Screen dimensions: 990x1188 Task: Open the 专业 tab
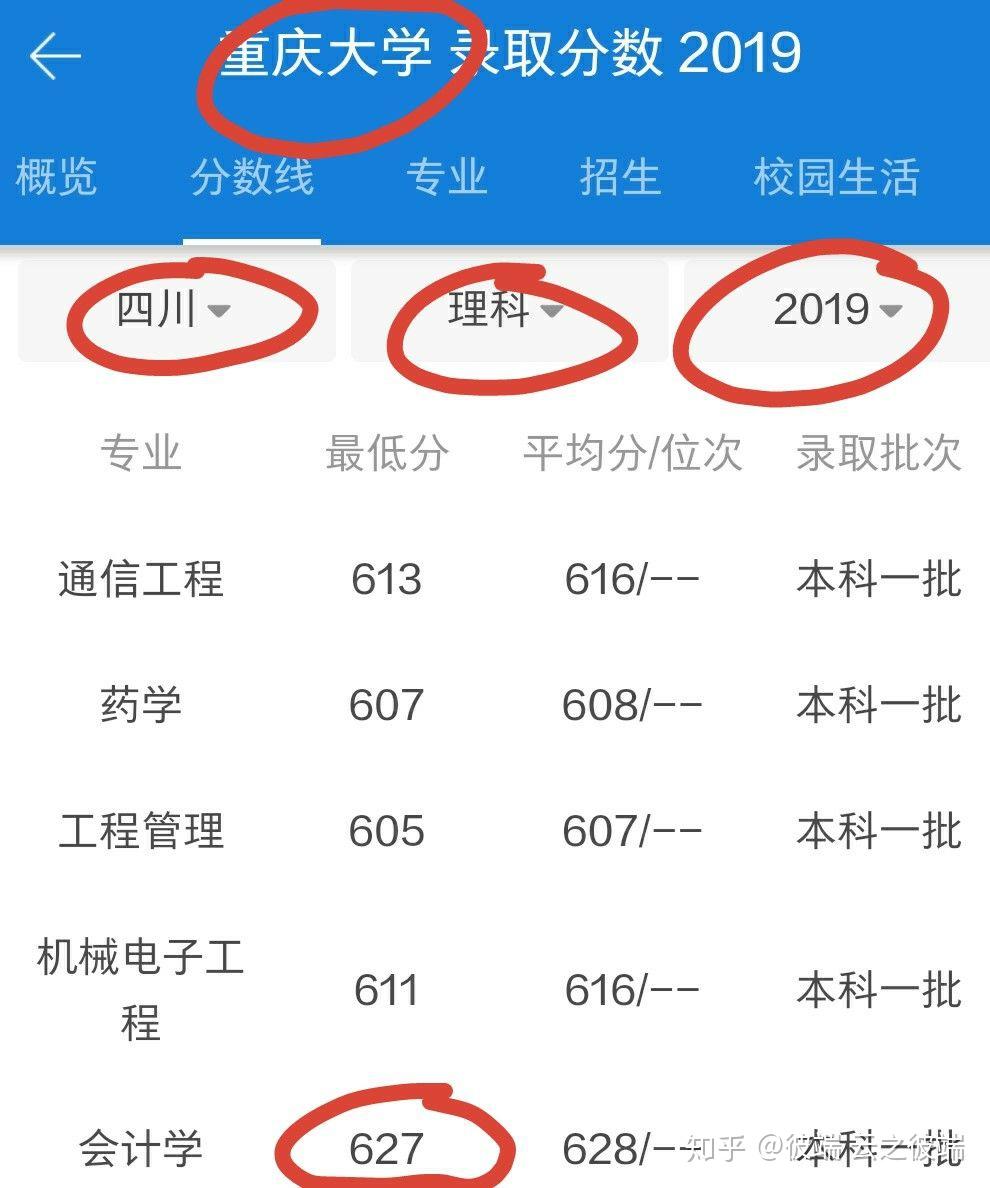click(446, 178)
